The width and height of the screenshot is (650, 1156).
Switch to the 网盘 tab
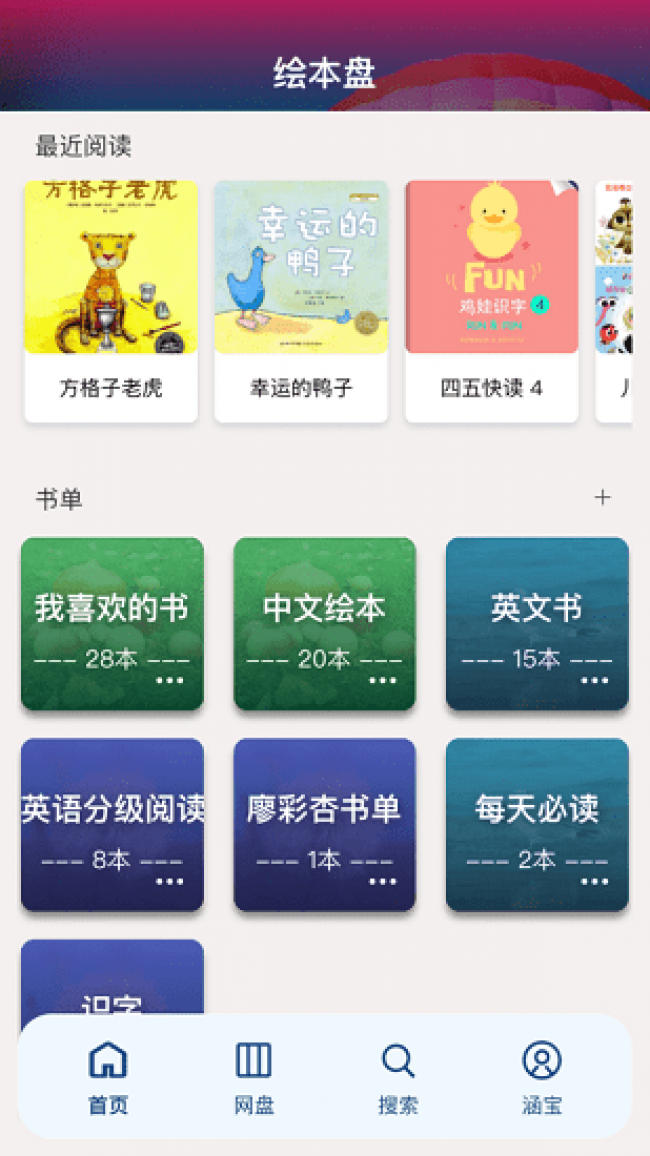click(254, 1077)
